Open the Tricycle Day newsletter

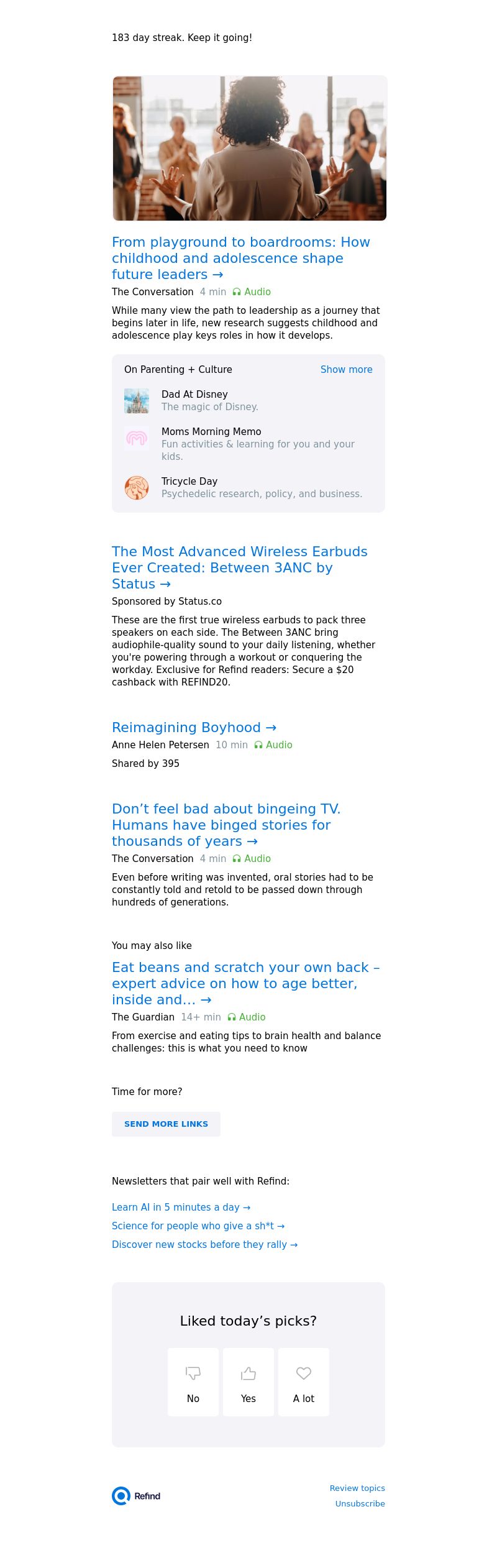point(189,482)
